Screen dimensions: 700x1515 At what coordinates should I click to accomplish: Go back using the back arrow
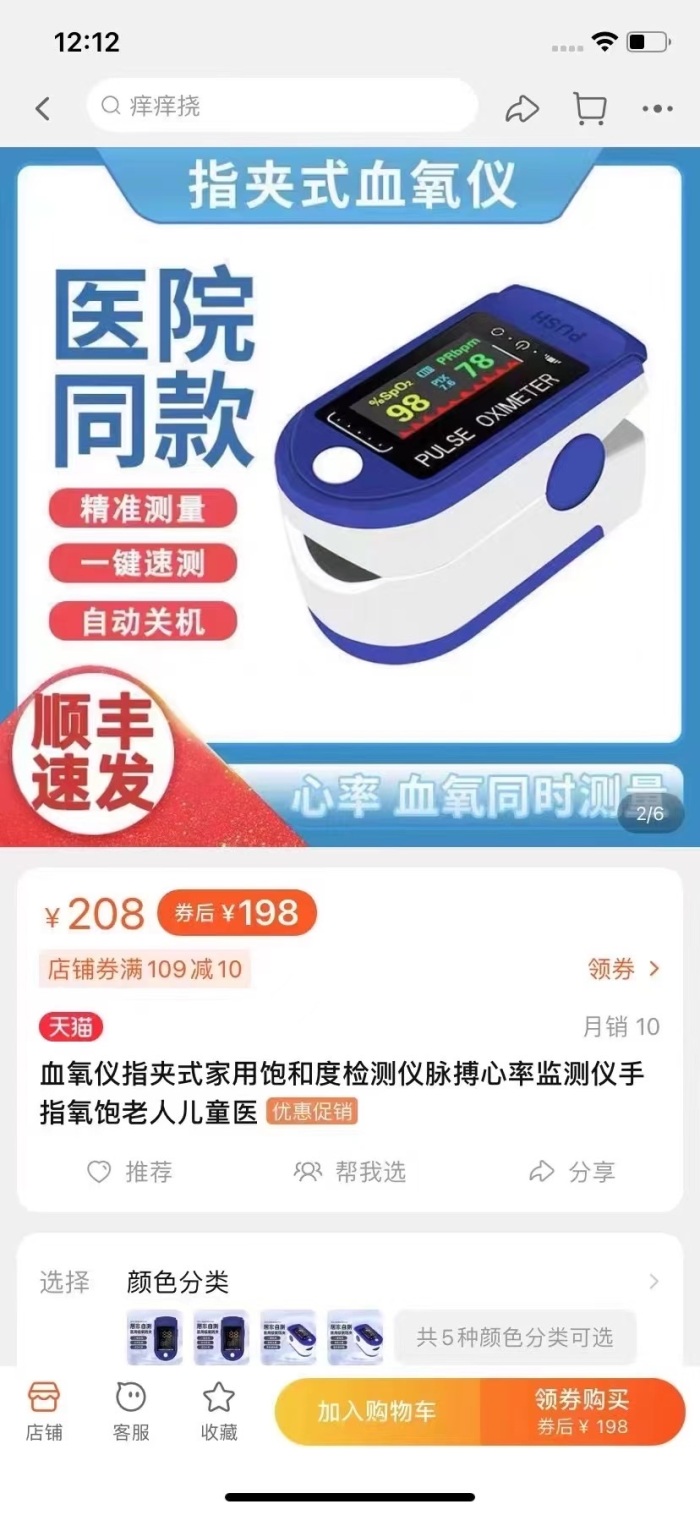(42, 108)
